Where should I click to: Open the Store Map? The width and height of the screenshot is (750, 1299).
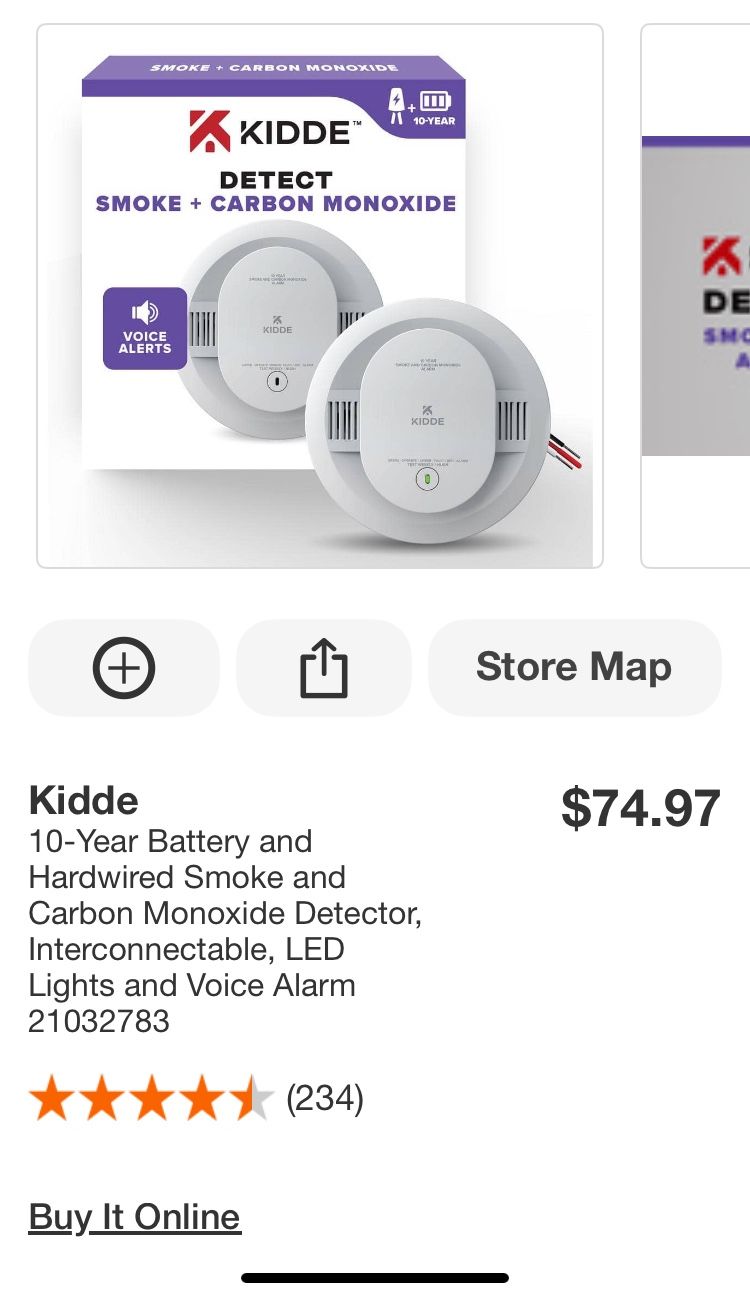(x=574, y=668)
